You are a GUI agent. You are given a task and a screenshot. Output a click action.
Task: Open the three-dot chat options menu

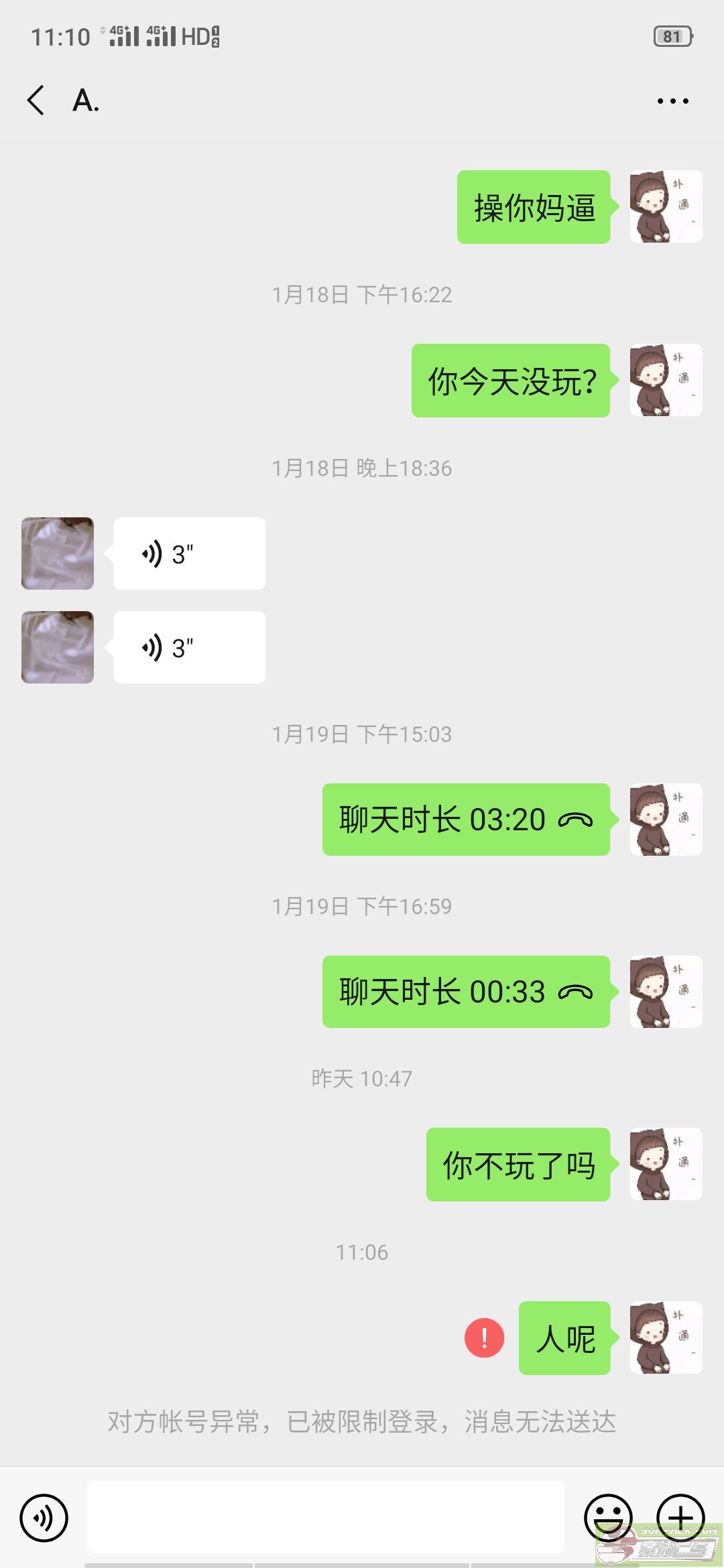click(672, 101)
